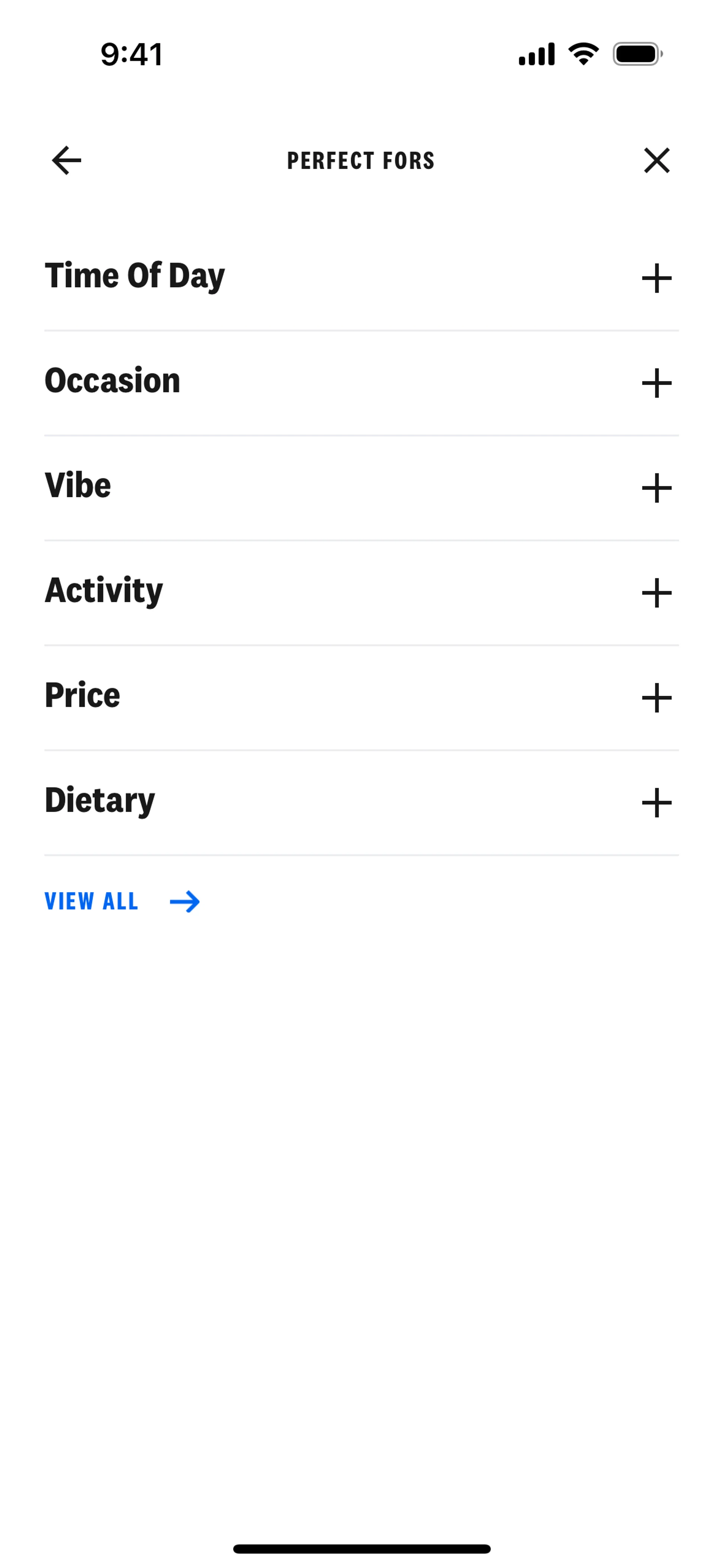Expand the Vibe section

coord(656,488)
